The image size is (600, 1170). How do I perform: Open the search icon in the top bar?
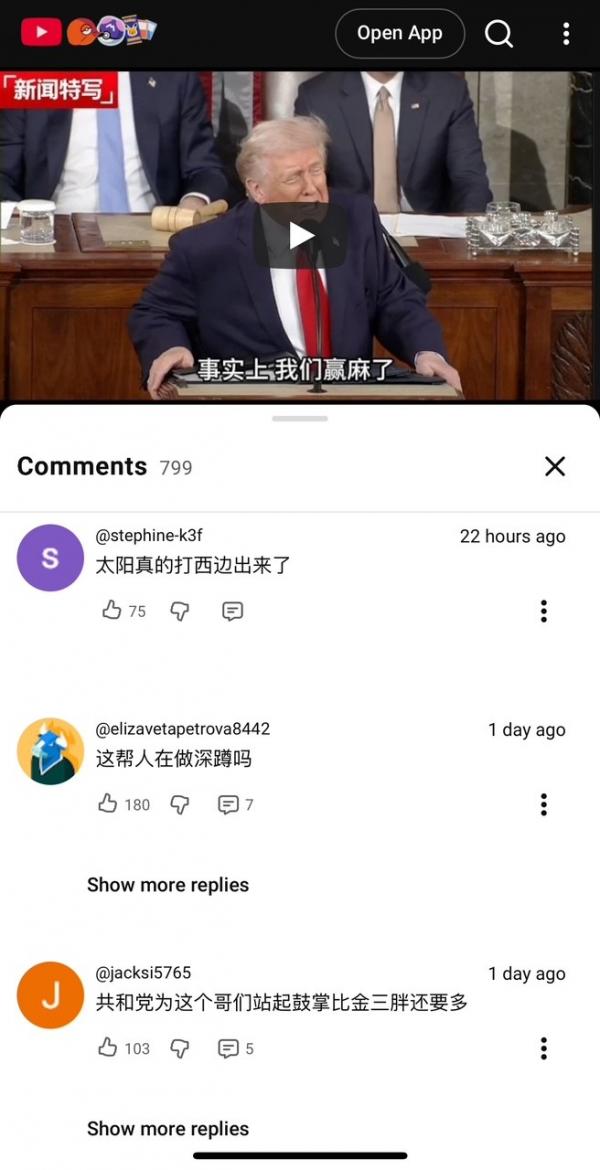pyautogui.click(x=498, y=34)
